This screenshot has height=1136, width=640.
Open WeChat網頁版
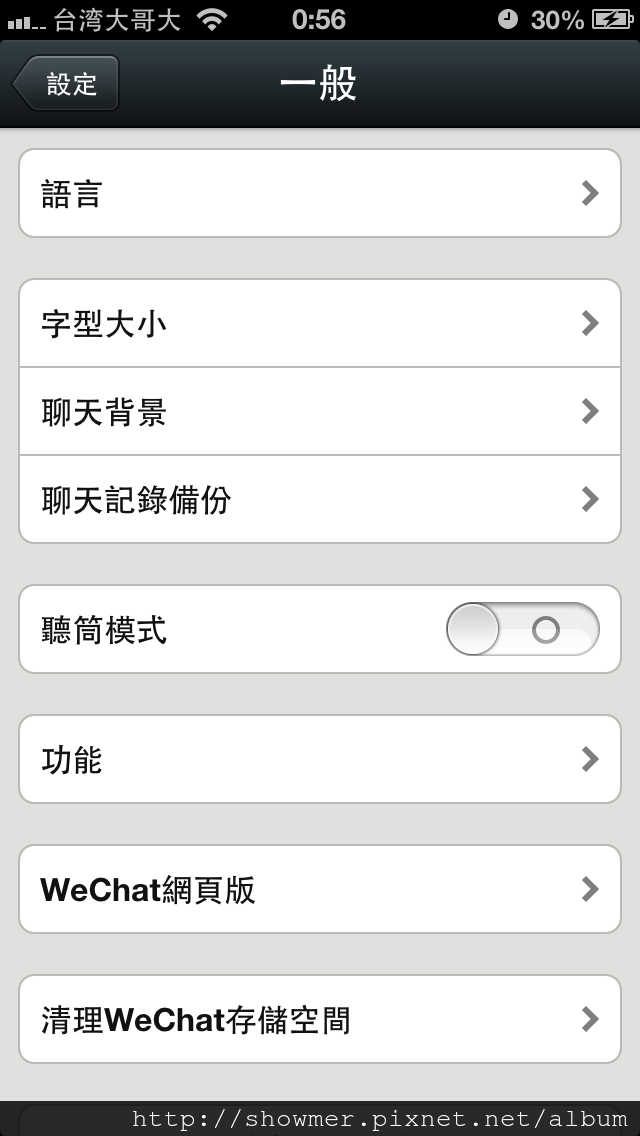[320, 889]
